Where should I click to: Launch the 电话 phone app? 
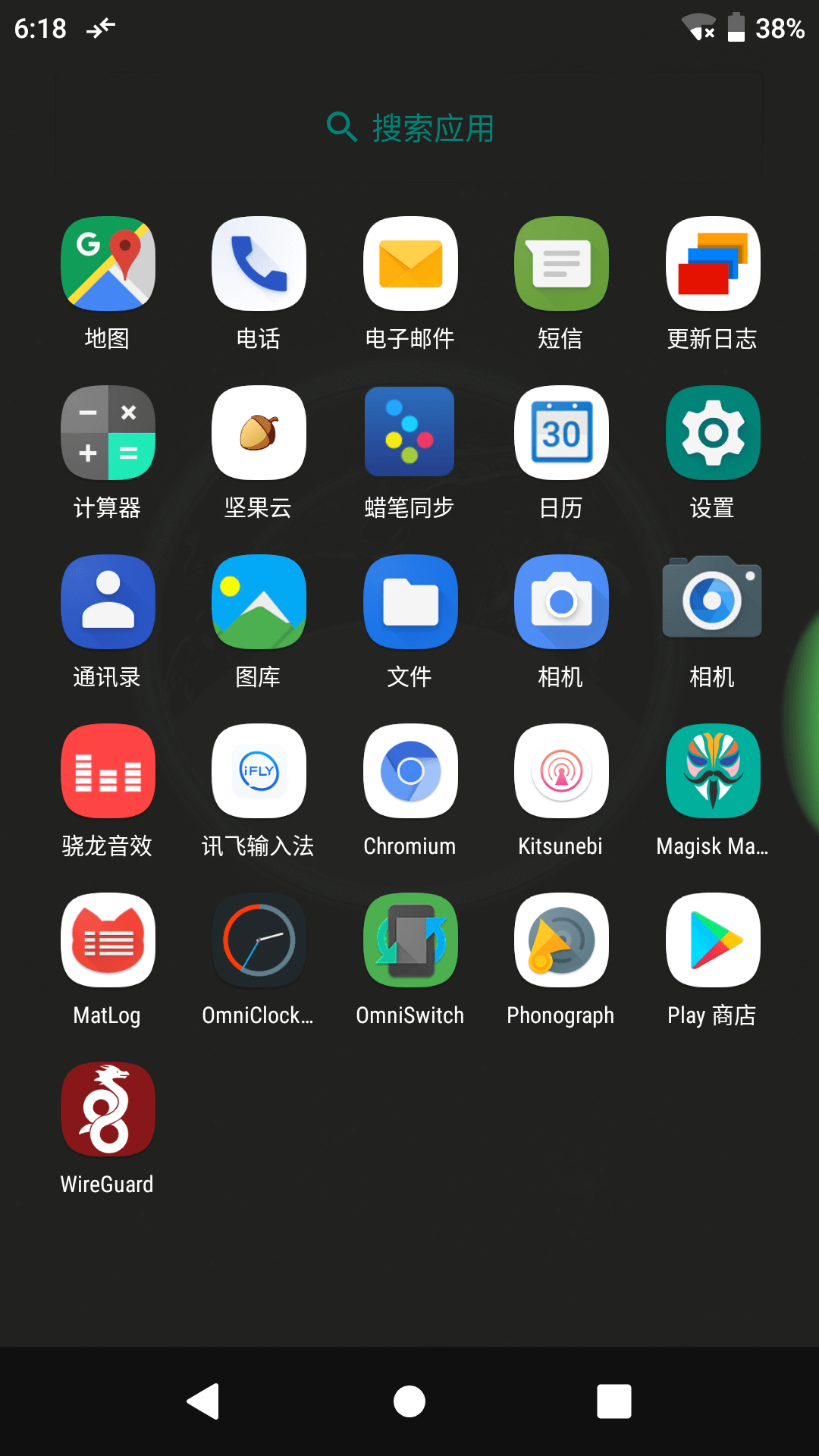(x=259, y=264)
